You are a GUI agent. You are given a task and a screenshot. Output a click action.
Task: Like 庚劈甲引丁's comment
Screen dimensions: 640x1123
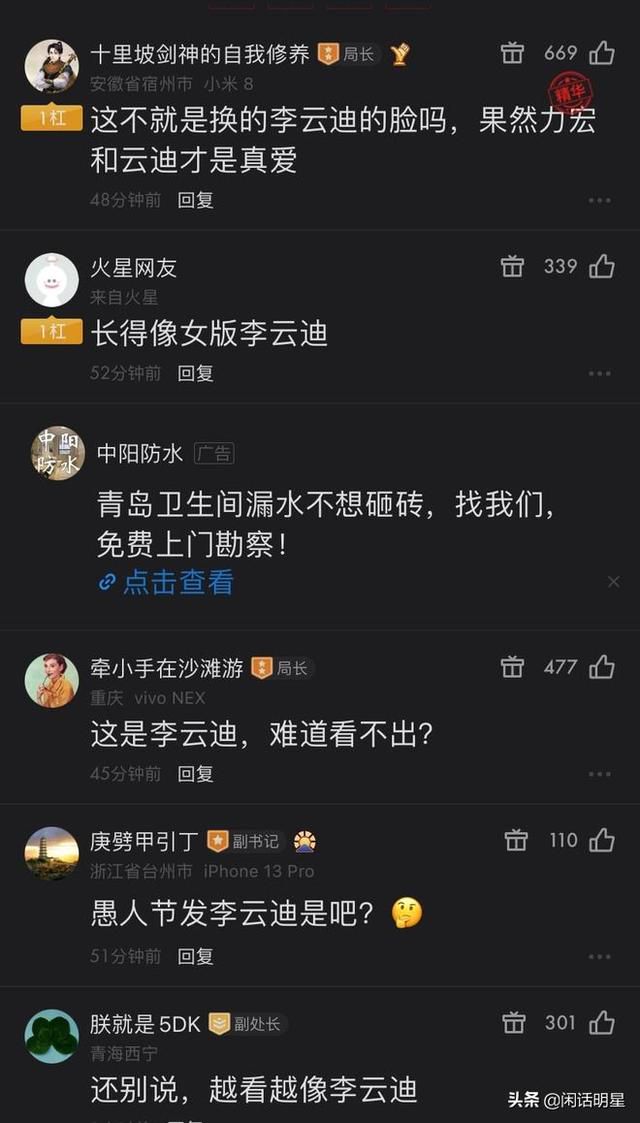pyautogui.click(x=602, y=841)
